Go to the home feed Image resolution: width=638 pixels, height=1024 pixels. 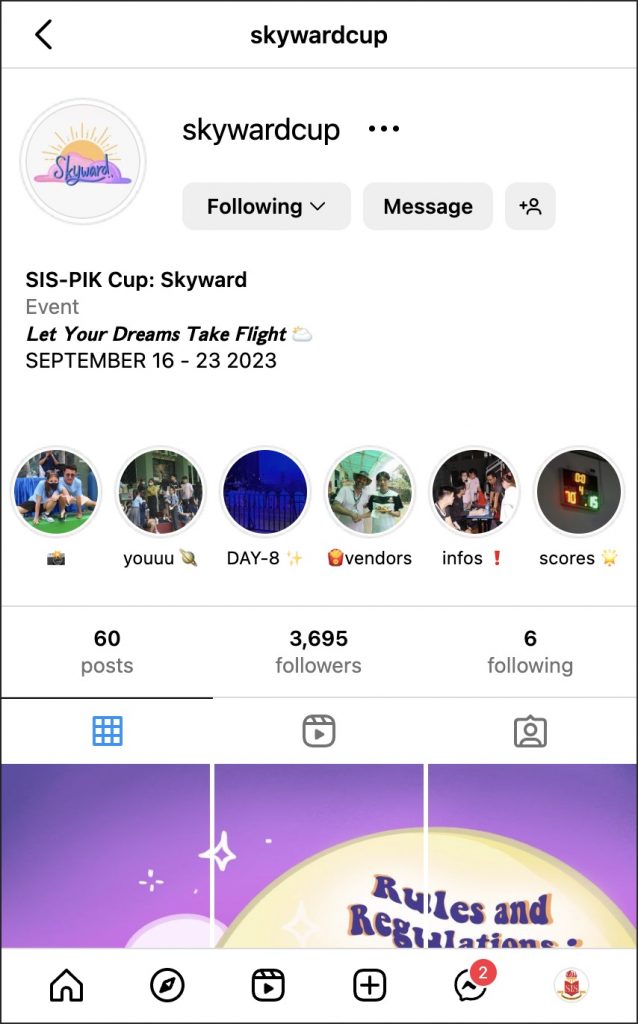point(66,986)
